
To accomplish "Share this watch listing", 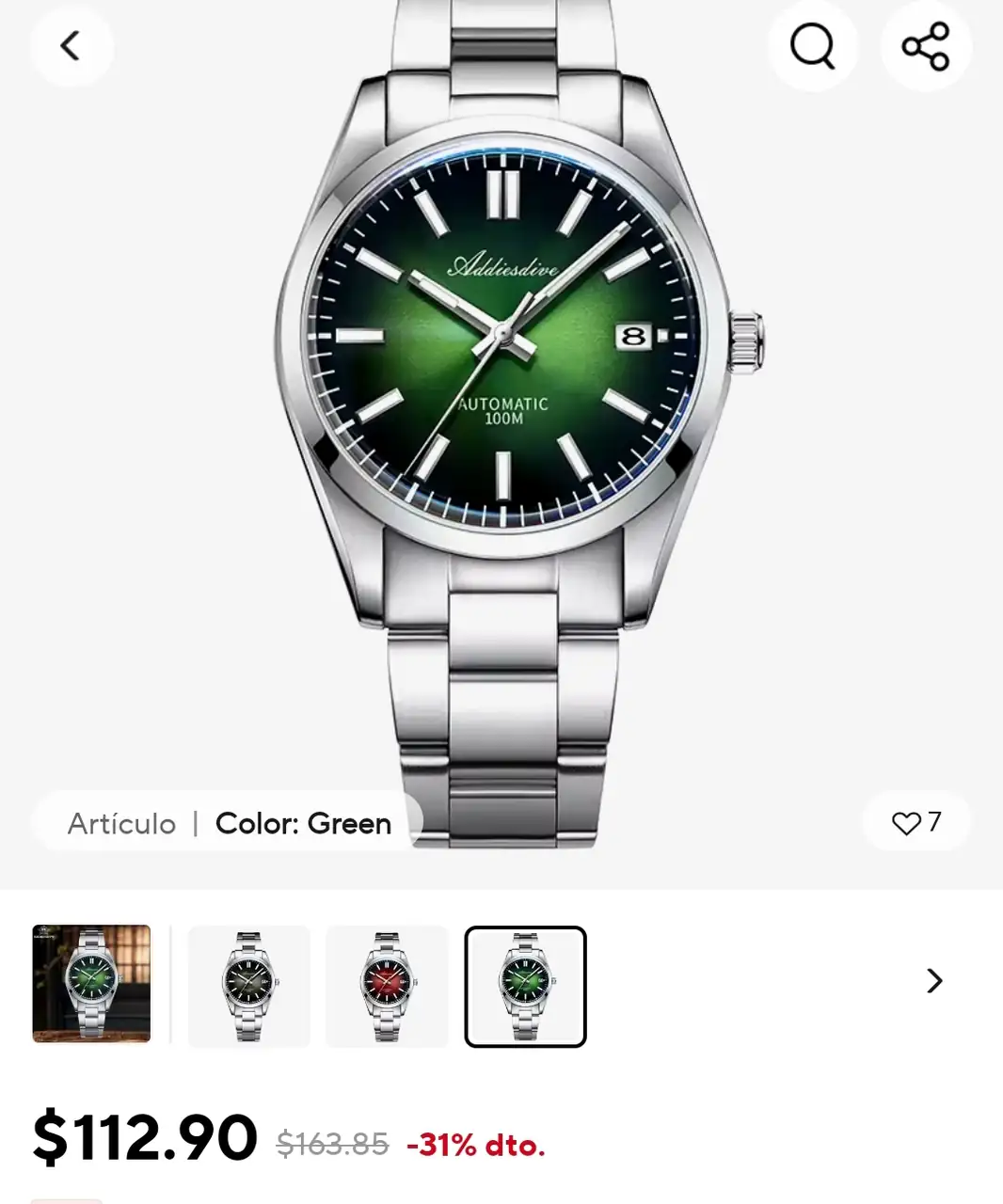I will tap(925, 45).
